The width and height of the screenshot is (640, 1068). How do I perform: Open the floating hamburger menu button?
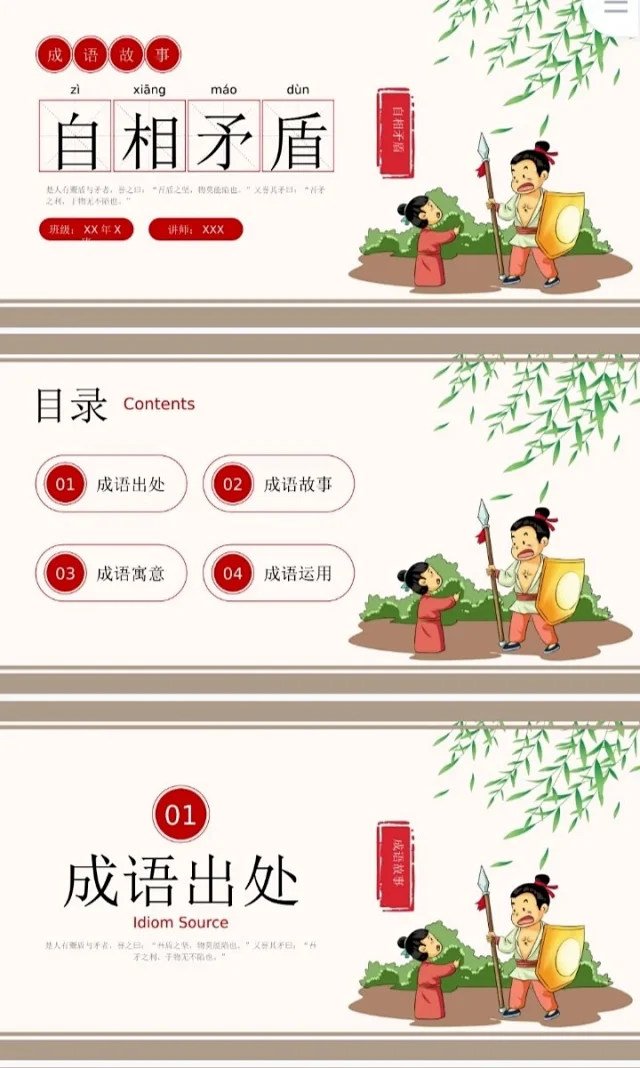[616, 10]
